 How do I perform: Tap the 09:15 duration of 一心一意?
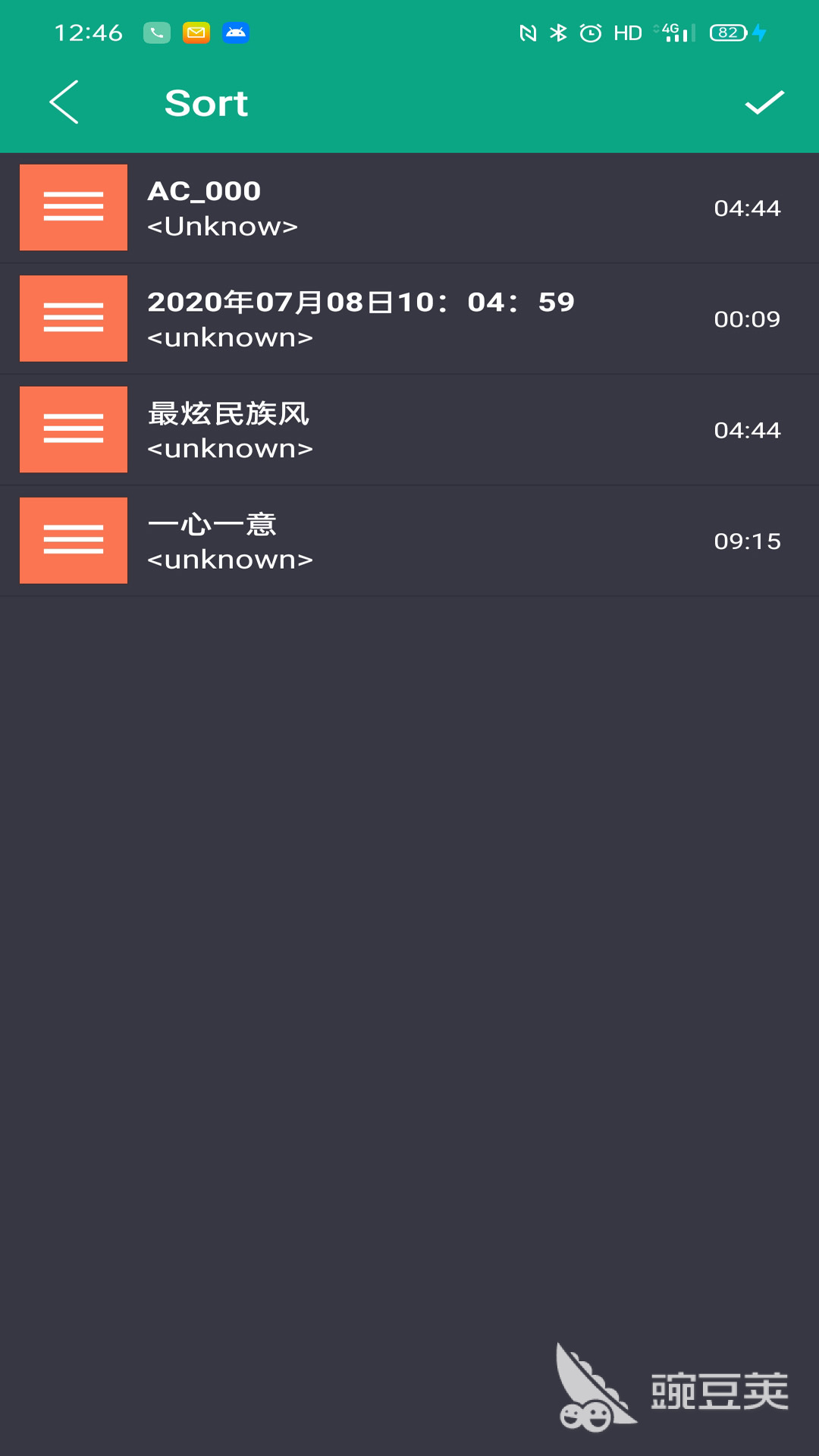[746, 540]
